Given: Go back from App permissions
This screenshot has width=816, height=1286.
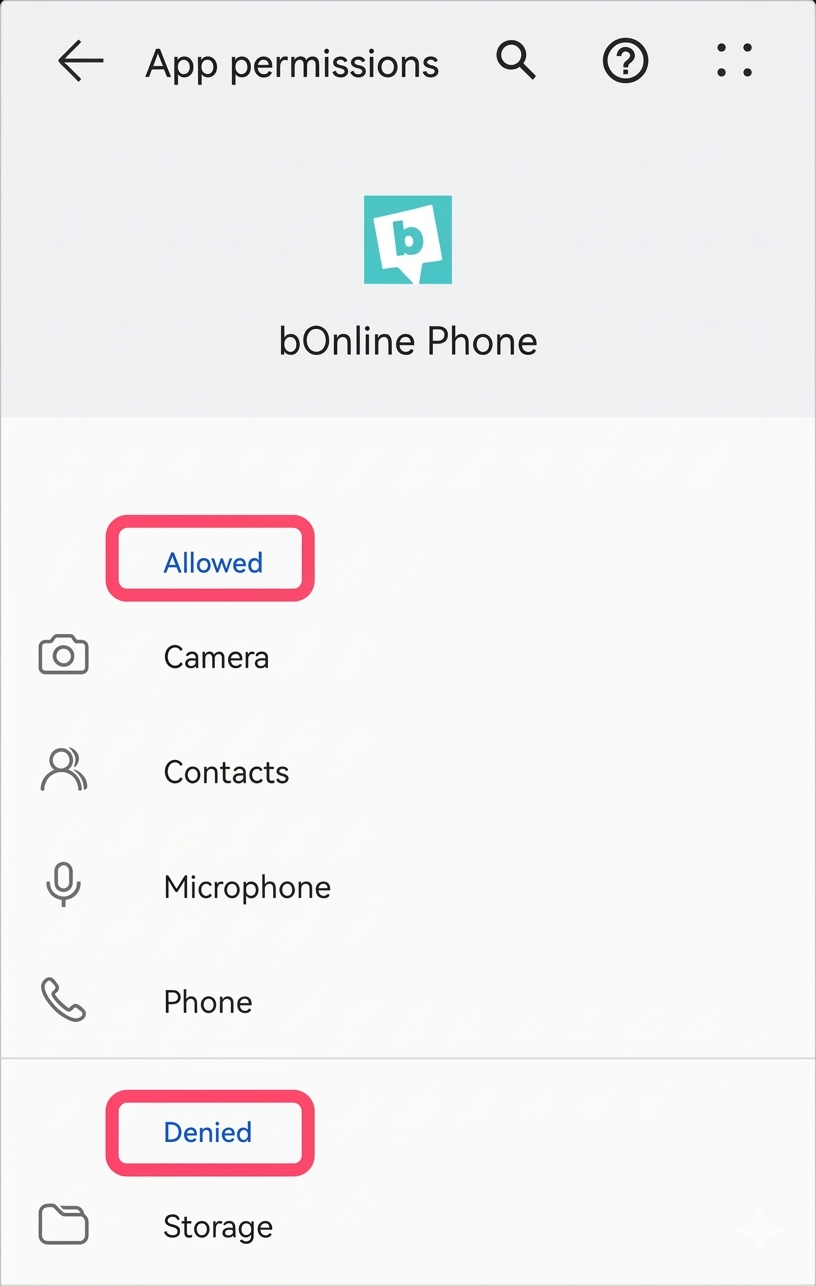Looking at the screenshot, I should point(81,62).
